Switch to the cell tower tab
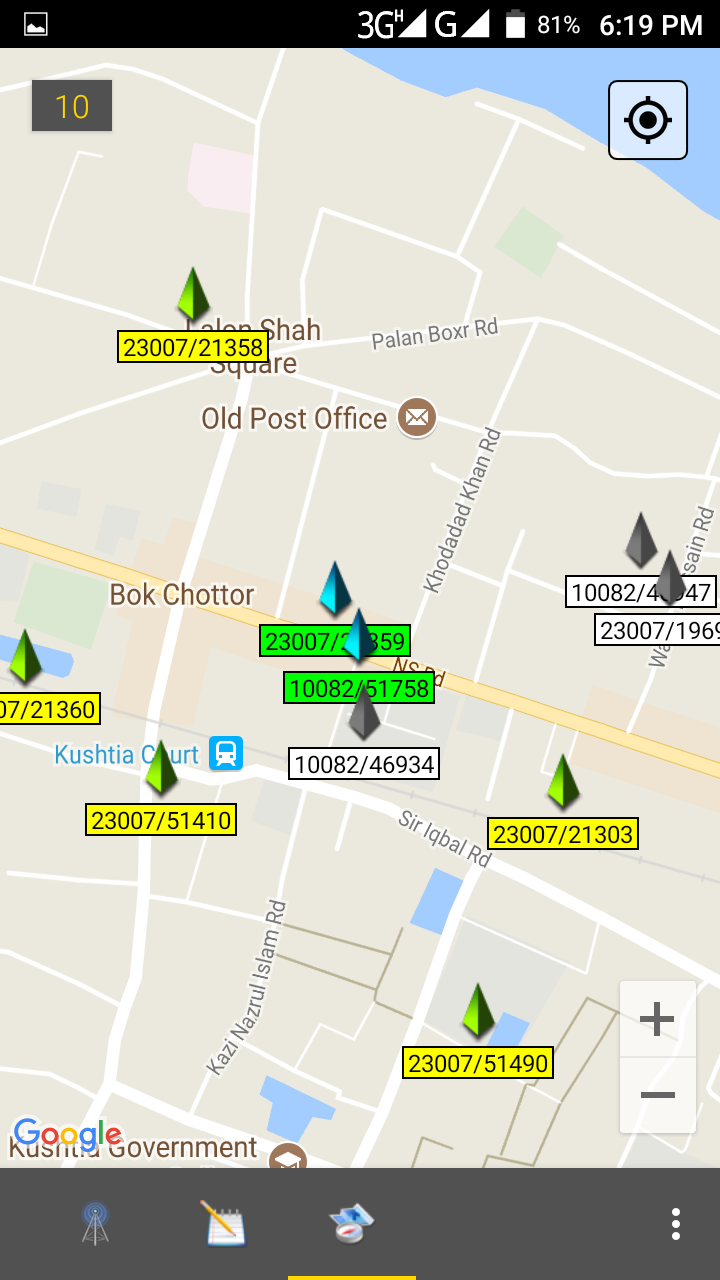Screen dimensions: 720x1280 pyautogui.click(x=95, y=1223)
